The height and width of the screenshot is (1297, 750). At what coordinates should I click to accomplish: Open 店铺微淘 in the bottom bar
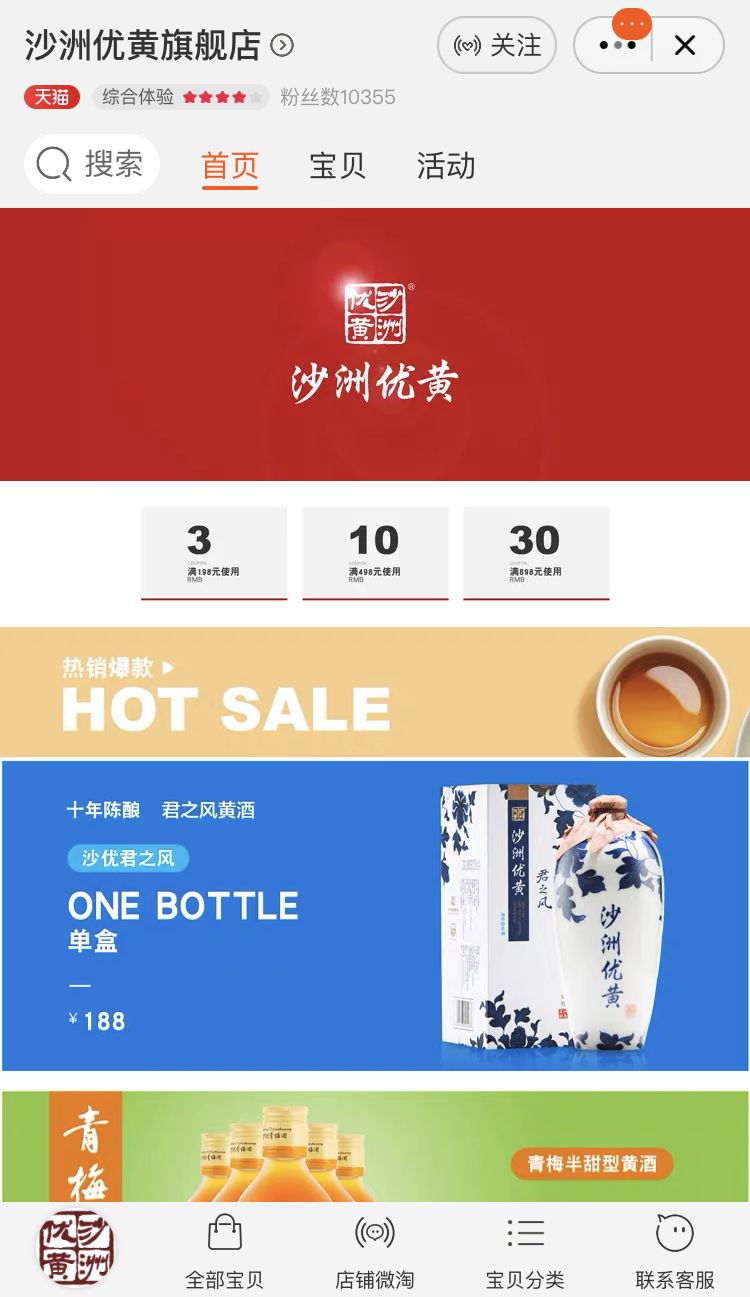[375, 1250]
